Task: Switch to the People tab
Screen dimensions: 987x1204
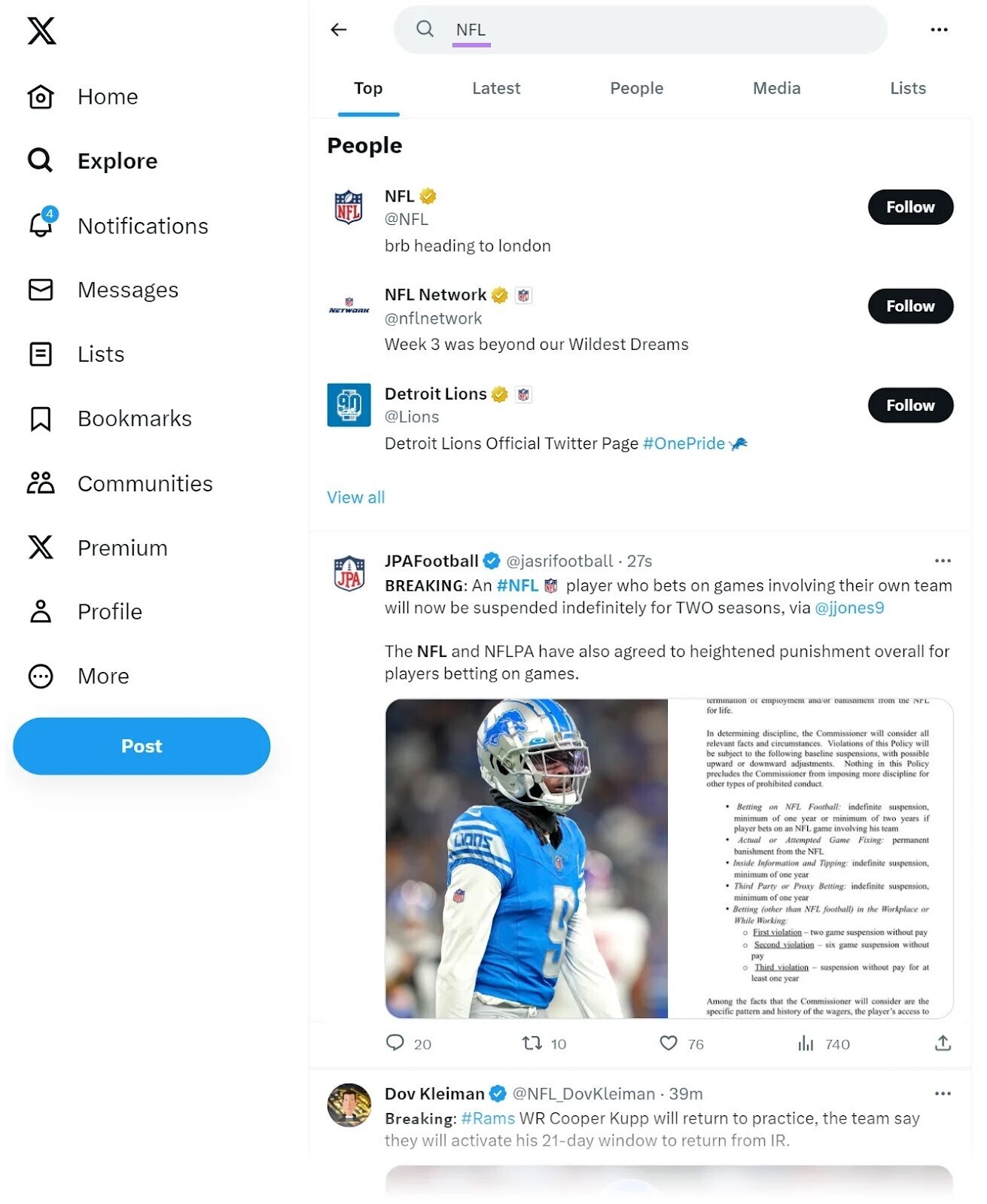Action: tap(636, 88)
